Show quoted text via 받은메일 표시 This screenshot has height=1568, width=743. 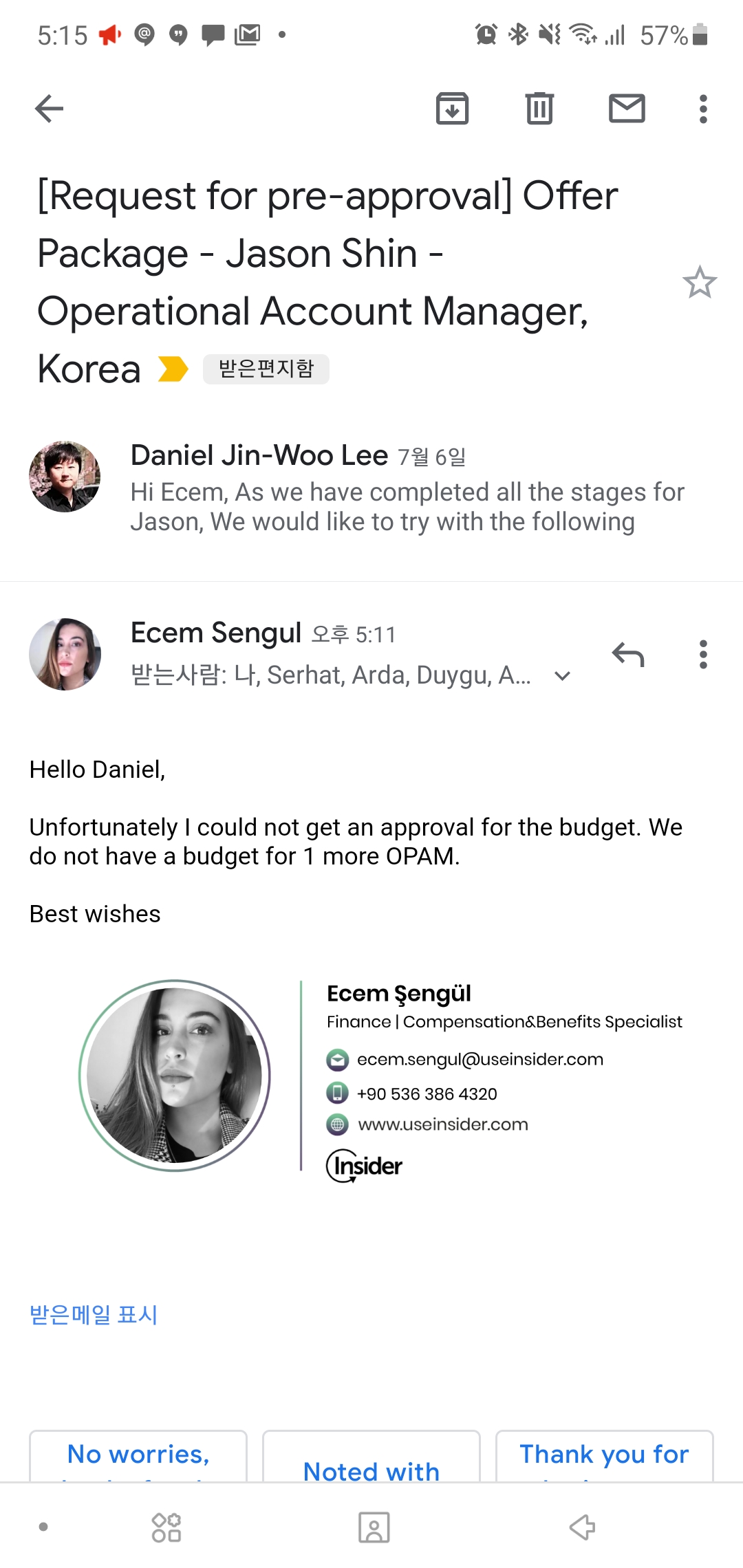tap(94, 1314)
